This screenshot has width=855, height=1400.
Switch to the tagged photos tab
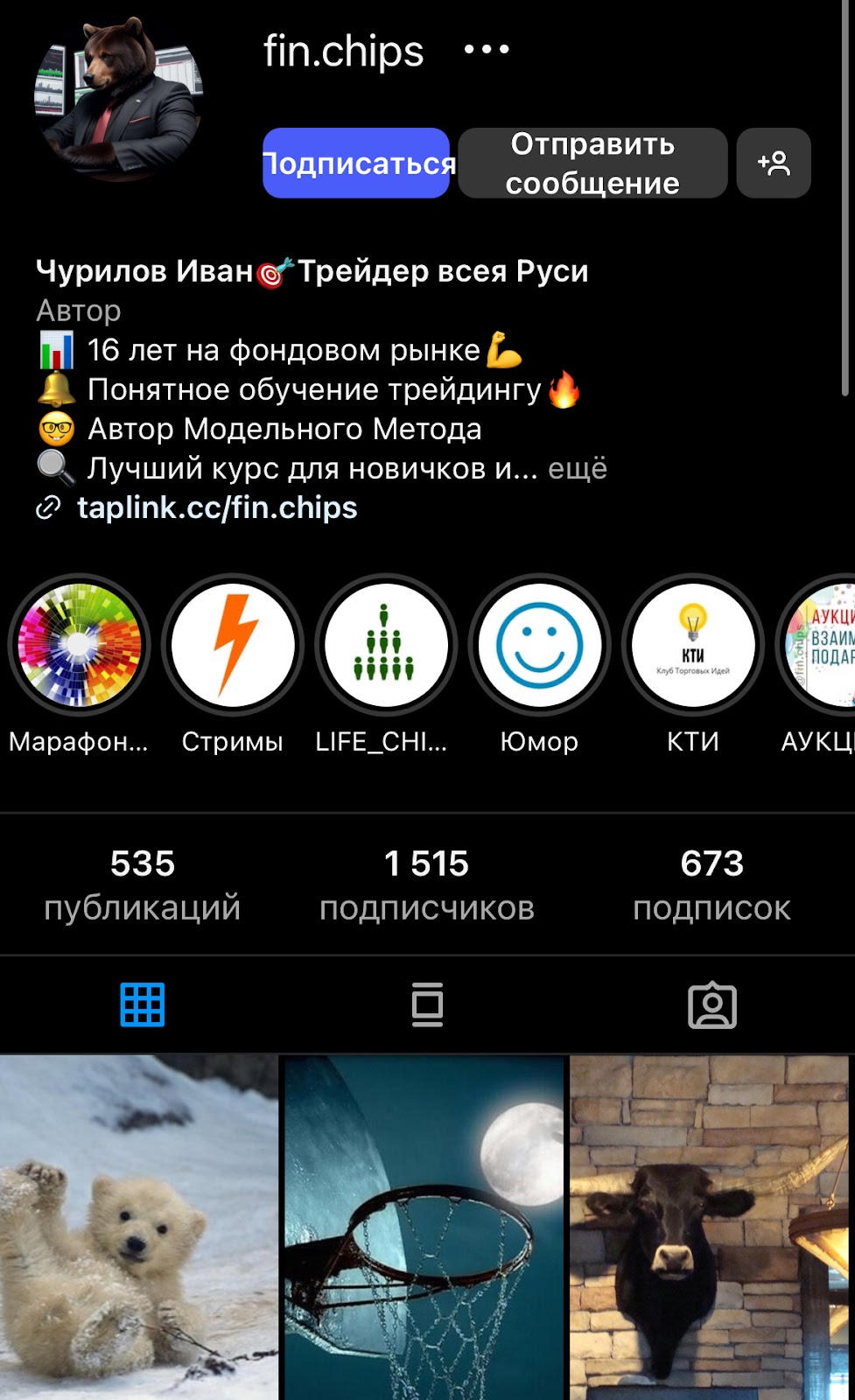tap(711, 1004)
